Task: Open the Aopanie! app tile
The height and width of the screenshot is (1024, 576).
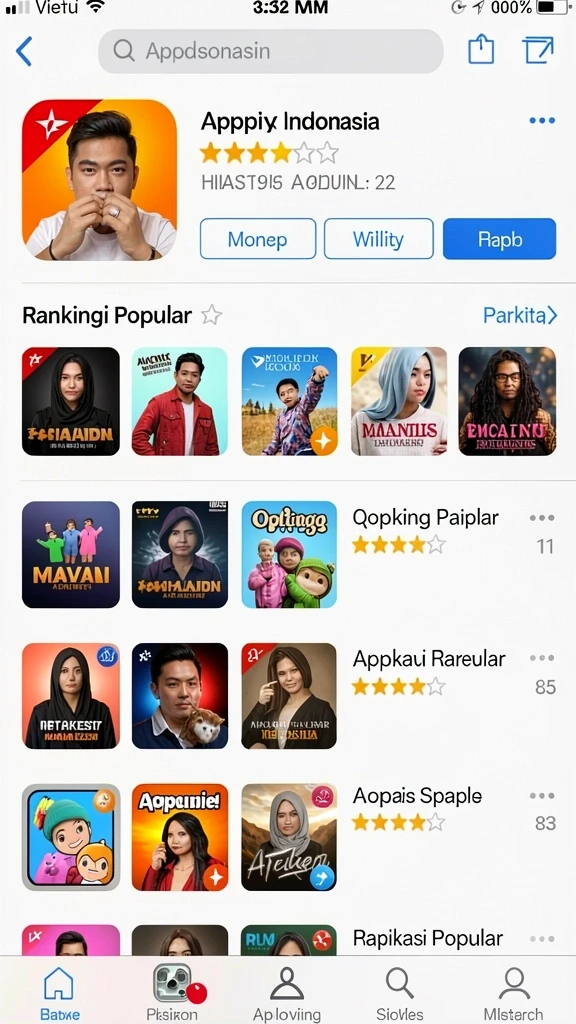Action: [x=180, y=837]
